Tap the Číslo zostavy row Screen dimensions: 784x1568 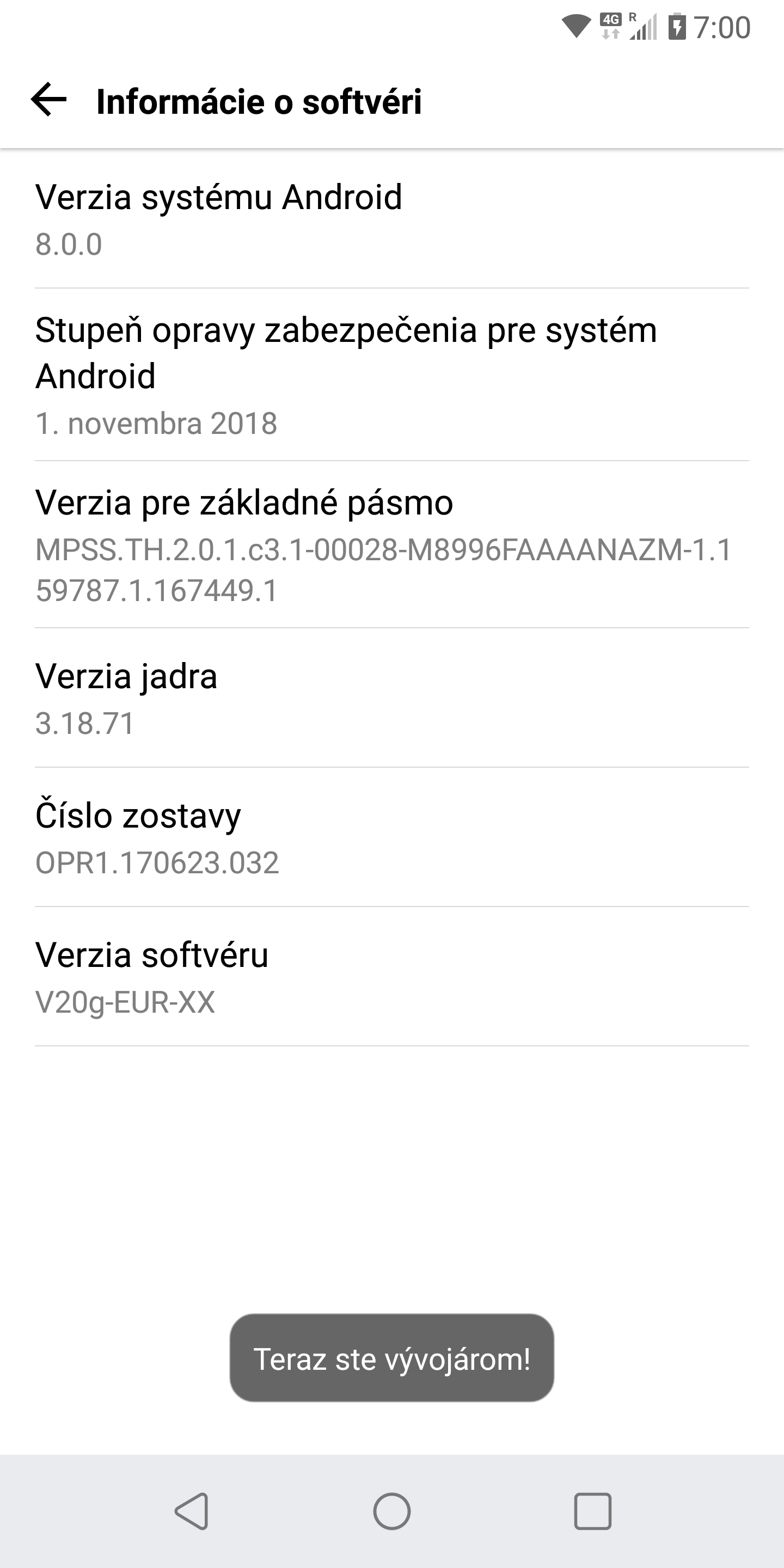[392, 837]
